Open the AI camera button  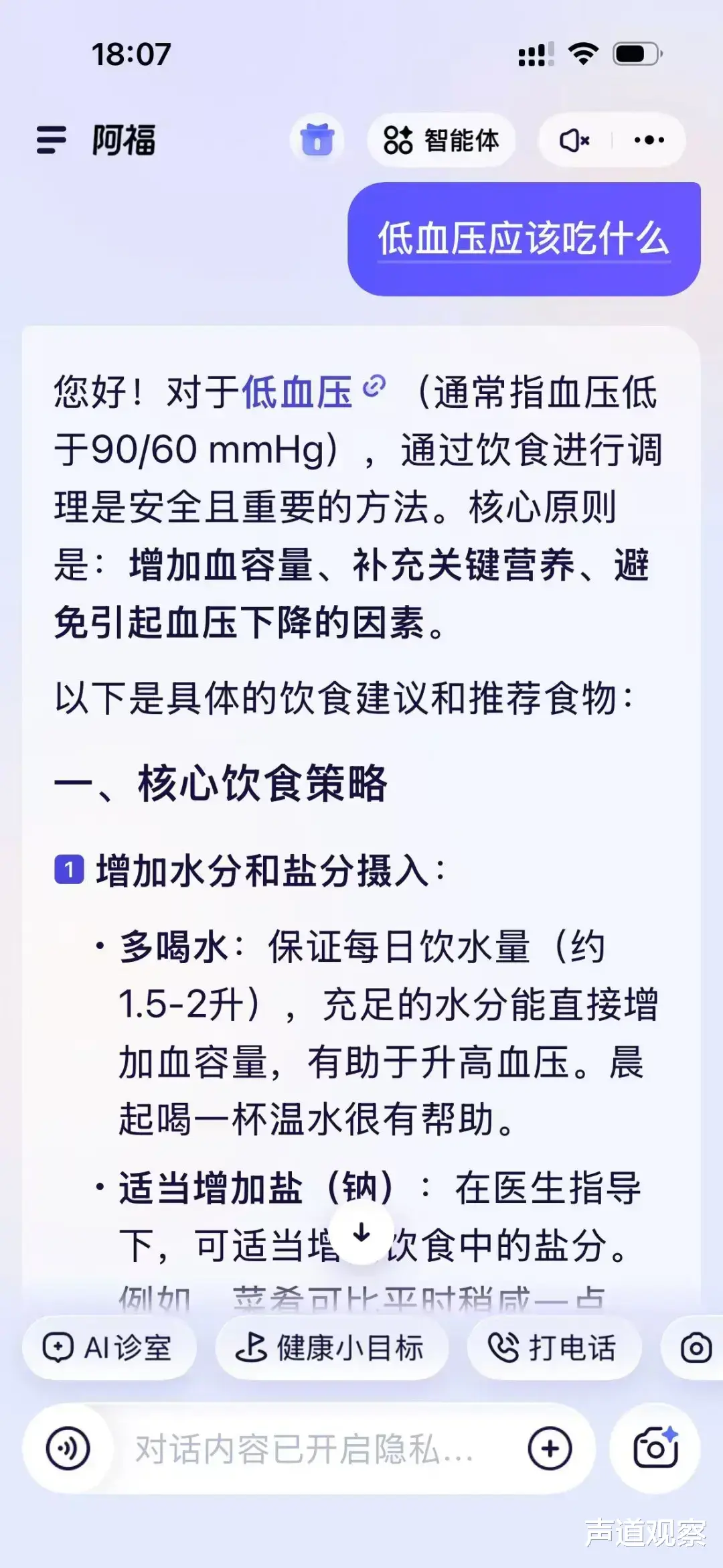point(655,1448)
